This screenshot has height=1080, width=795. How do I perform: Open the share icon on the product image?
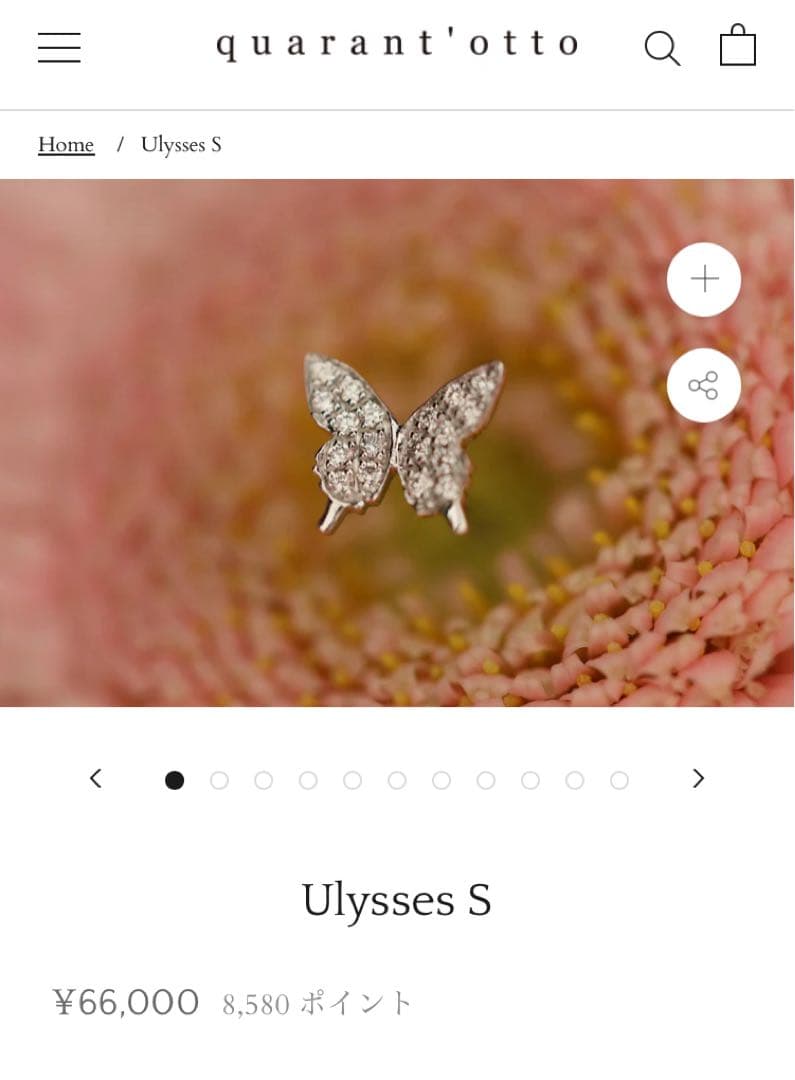coord(704,384)
